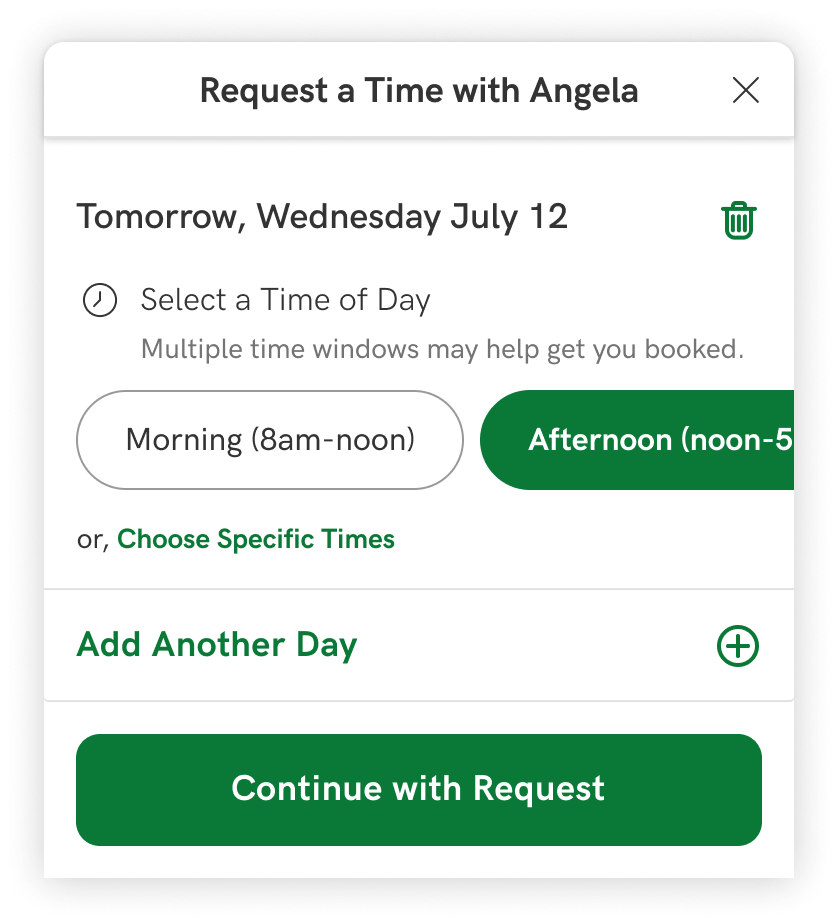Open Choose Specific Times link

[x=256, y=539]
